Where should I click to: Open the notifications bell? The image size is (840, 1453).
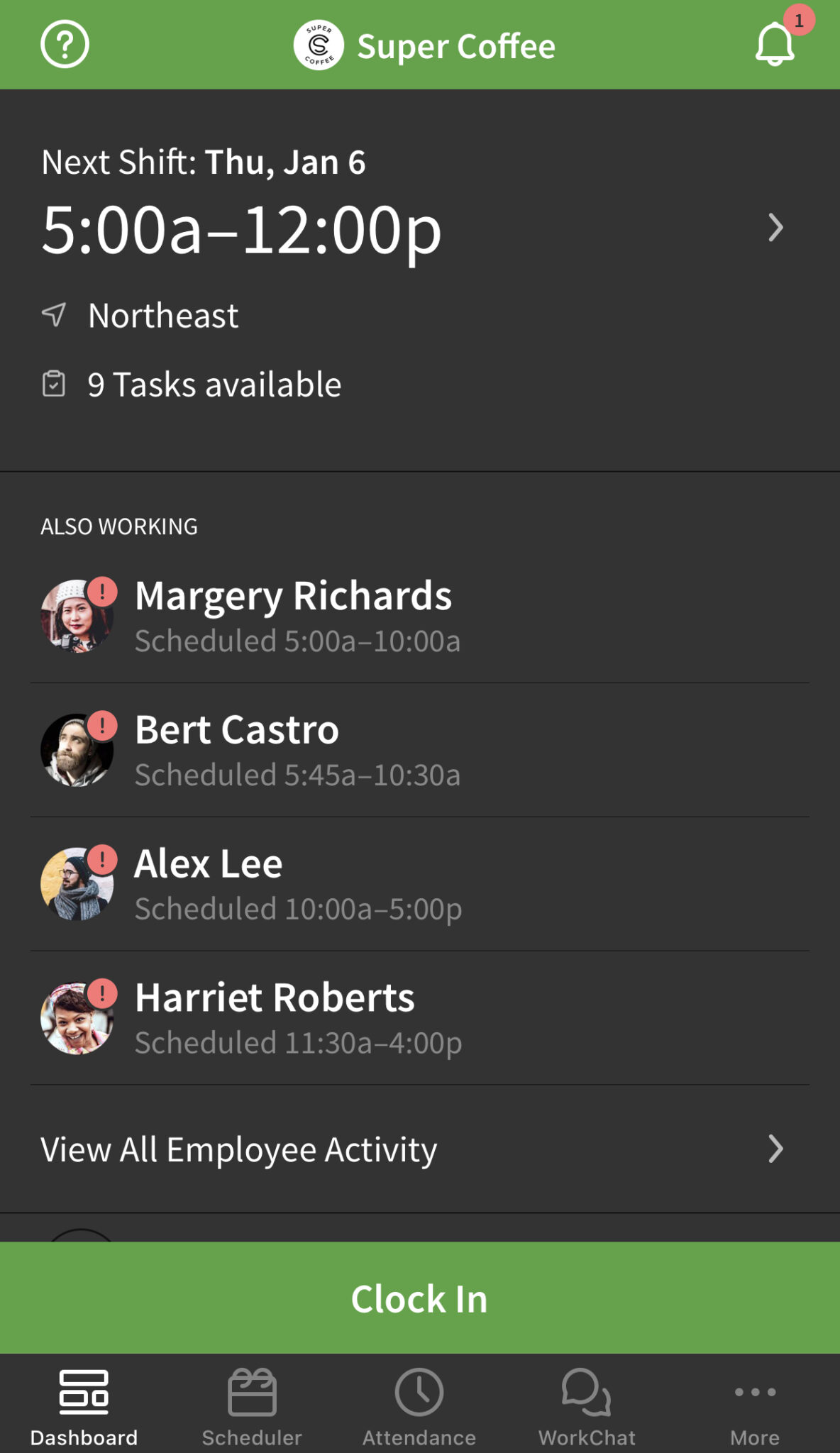pos(775,45)
